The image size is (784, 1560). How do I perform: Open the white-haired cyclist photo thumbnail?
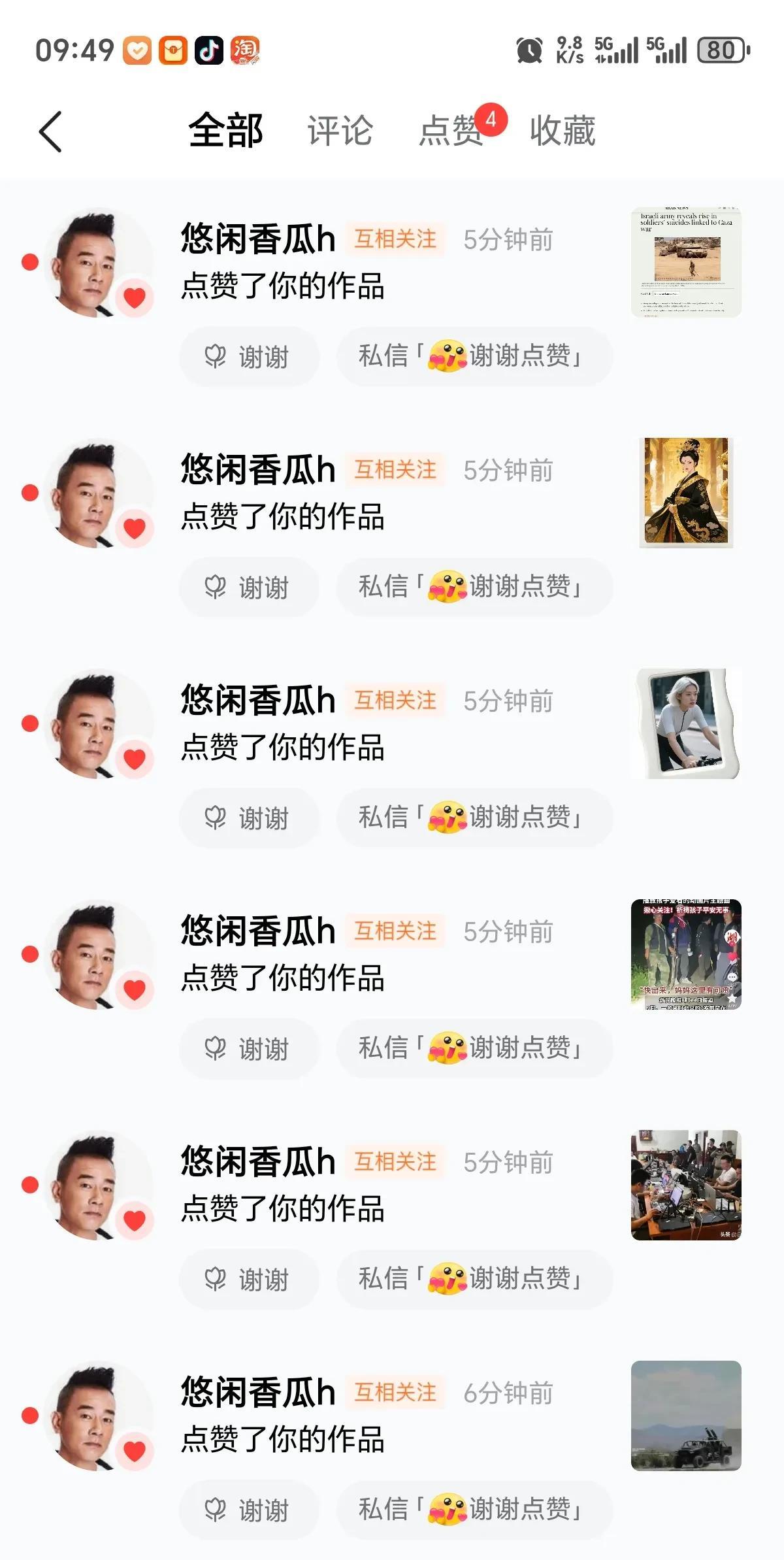[x=686, y=723]
